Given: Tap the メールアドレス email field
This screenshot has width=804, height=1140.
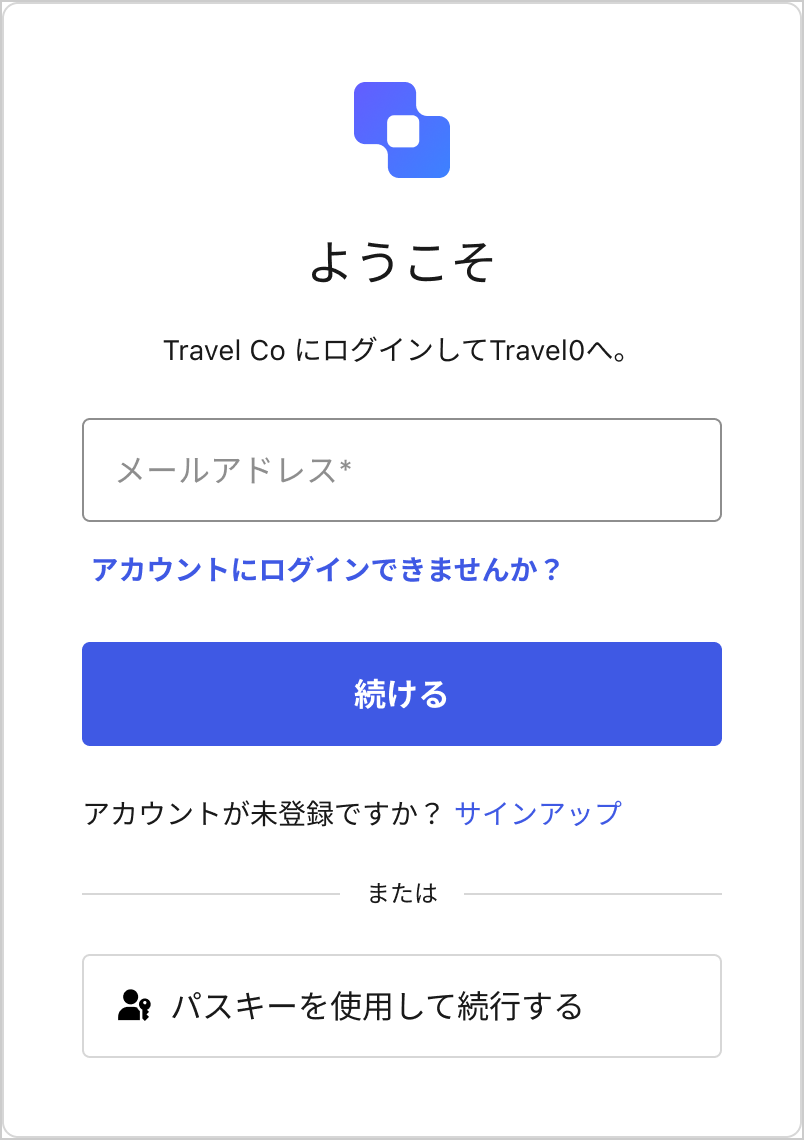Looking at the screenshot, I should click(401, 470).
